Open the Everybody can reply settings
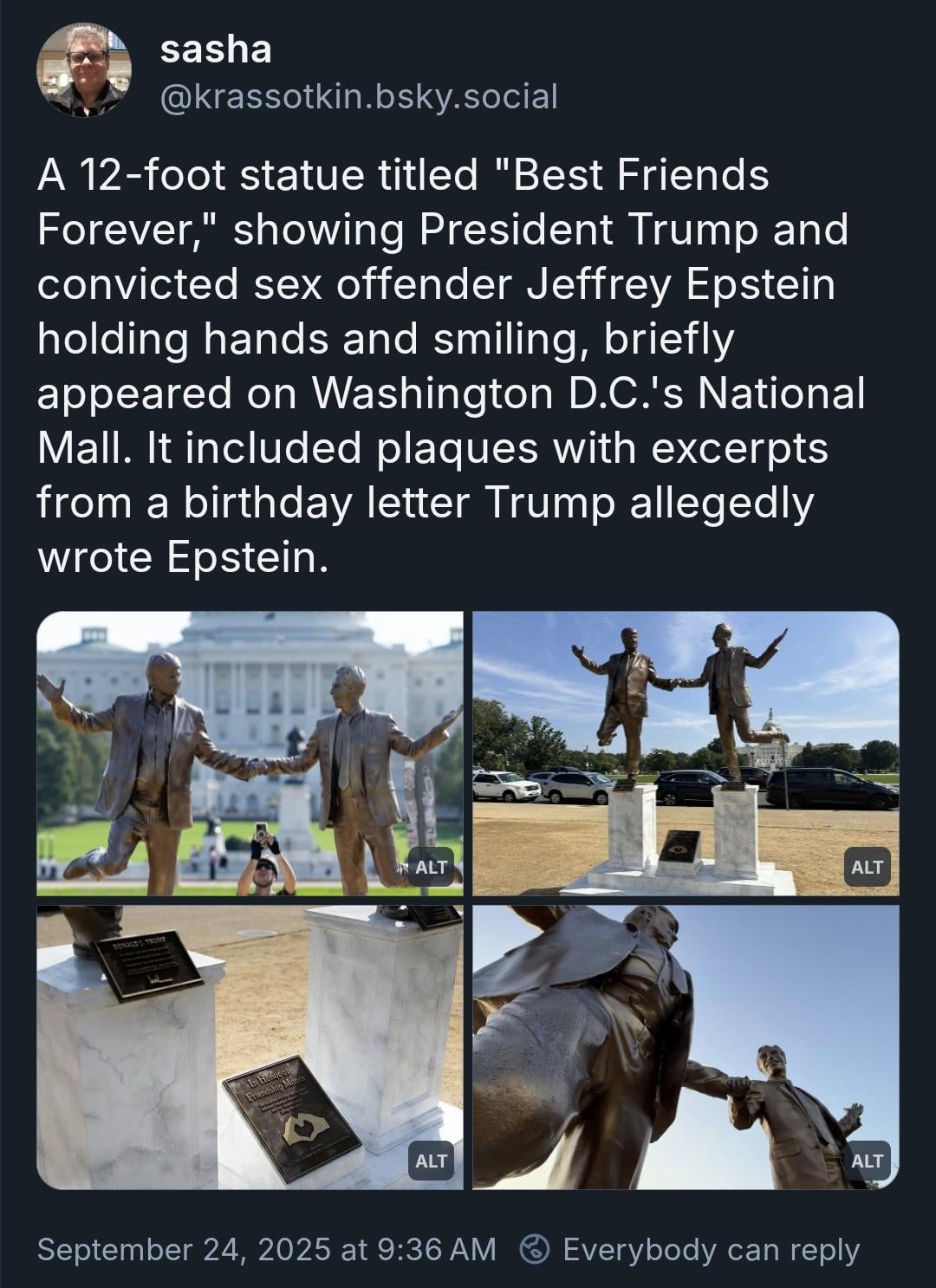 point(692,1249)
